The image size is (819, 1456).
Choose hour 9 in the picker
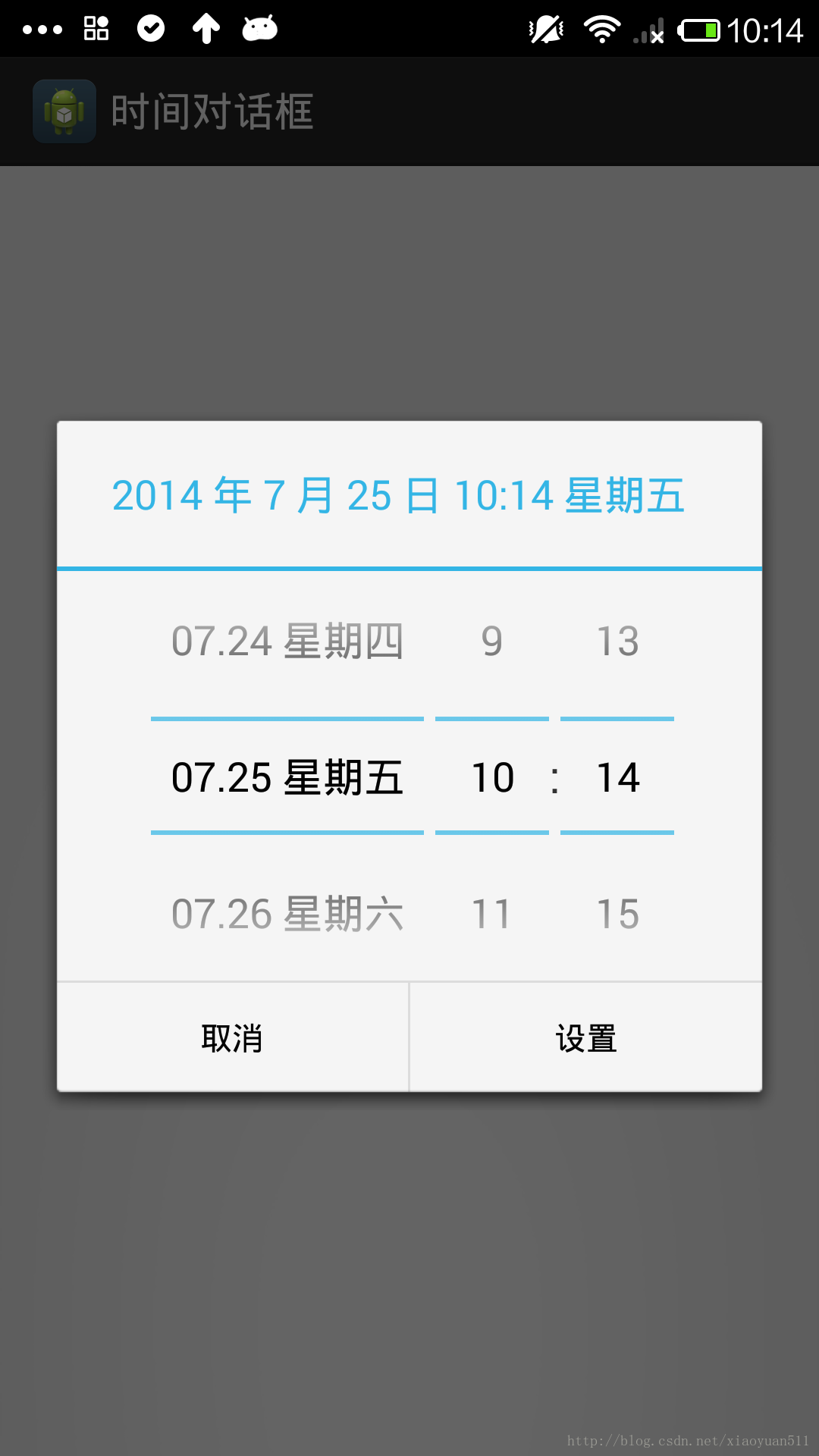492,642
